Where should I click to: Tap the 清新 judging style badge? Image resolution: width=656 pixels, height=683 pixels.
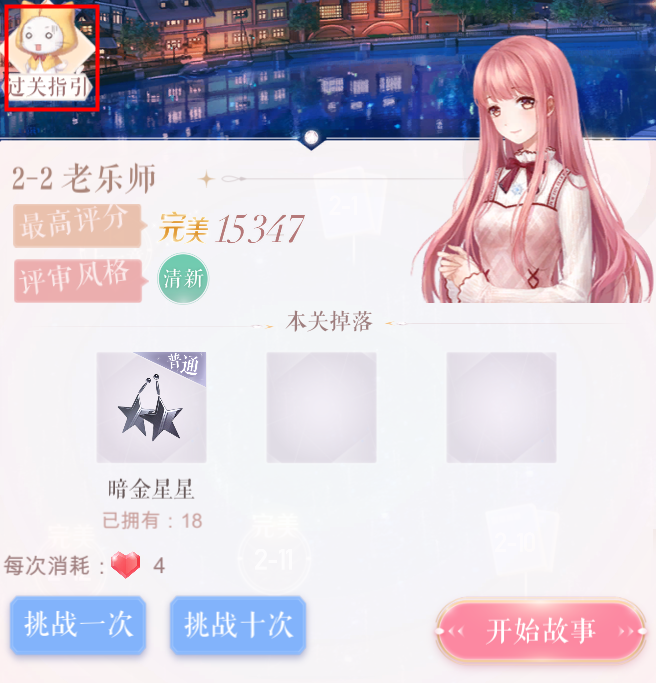click(183, 279)
